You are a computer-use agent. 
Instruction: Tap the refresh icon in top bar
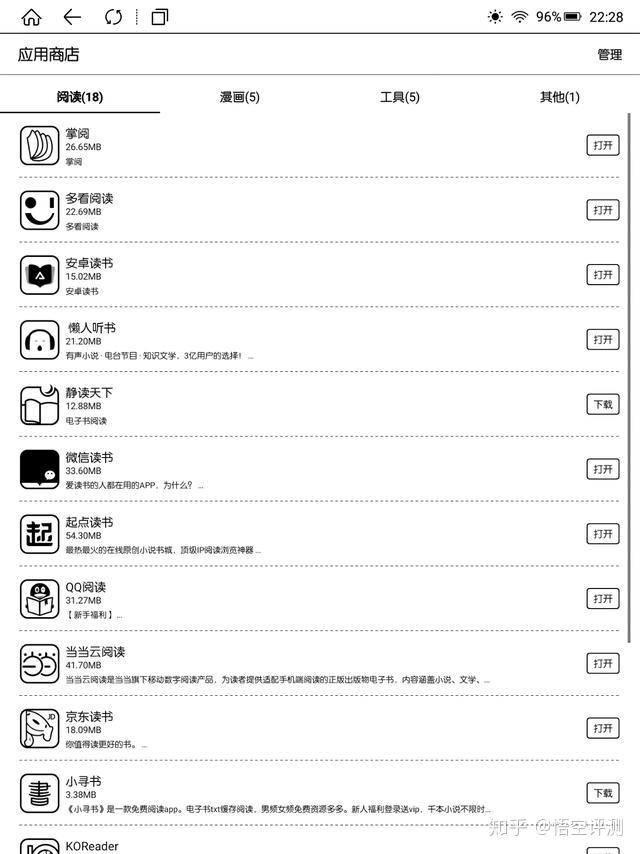pyautogui.click(x=113, y=17)
